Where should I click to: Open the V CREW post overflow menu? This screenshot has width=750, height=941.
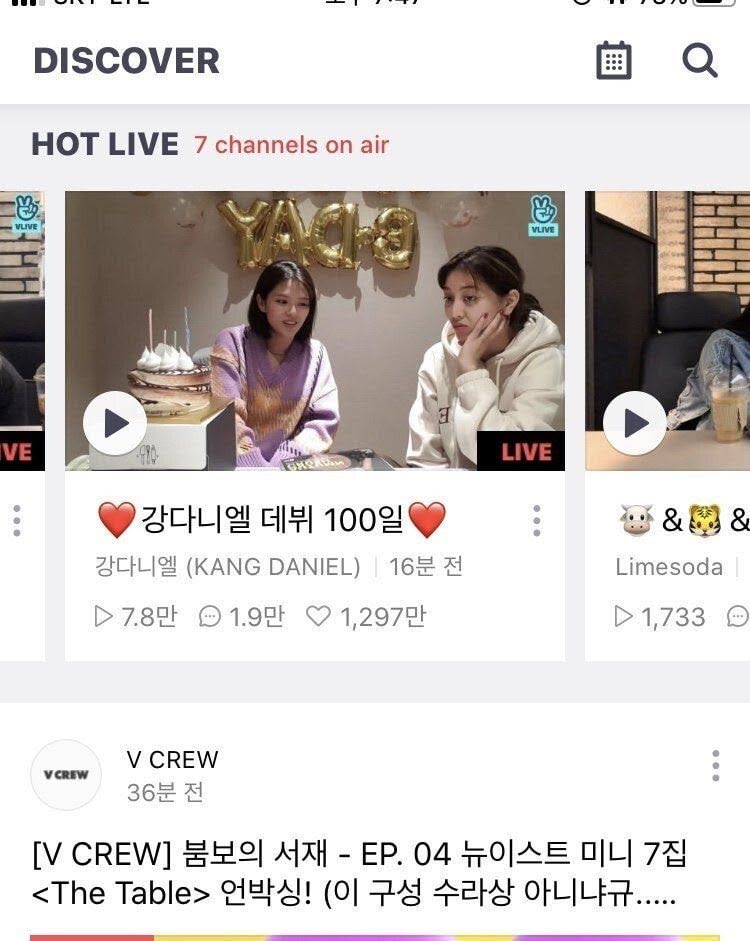tap(715, 765)
